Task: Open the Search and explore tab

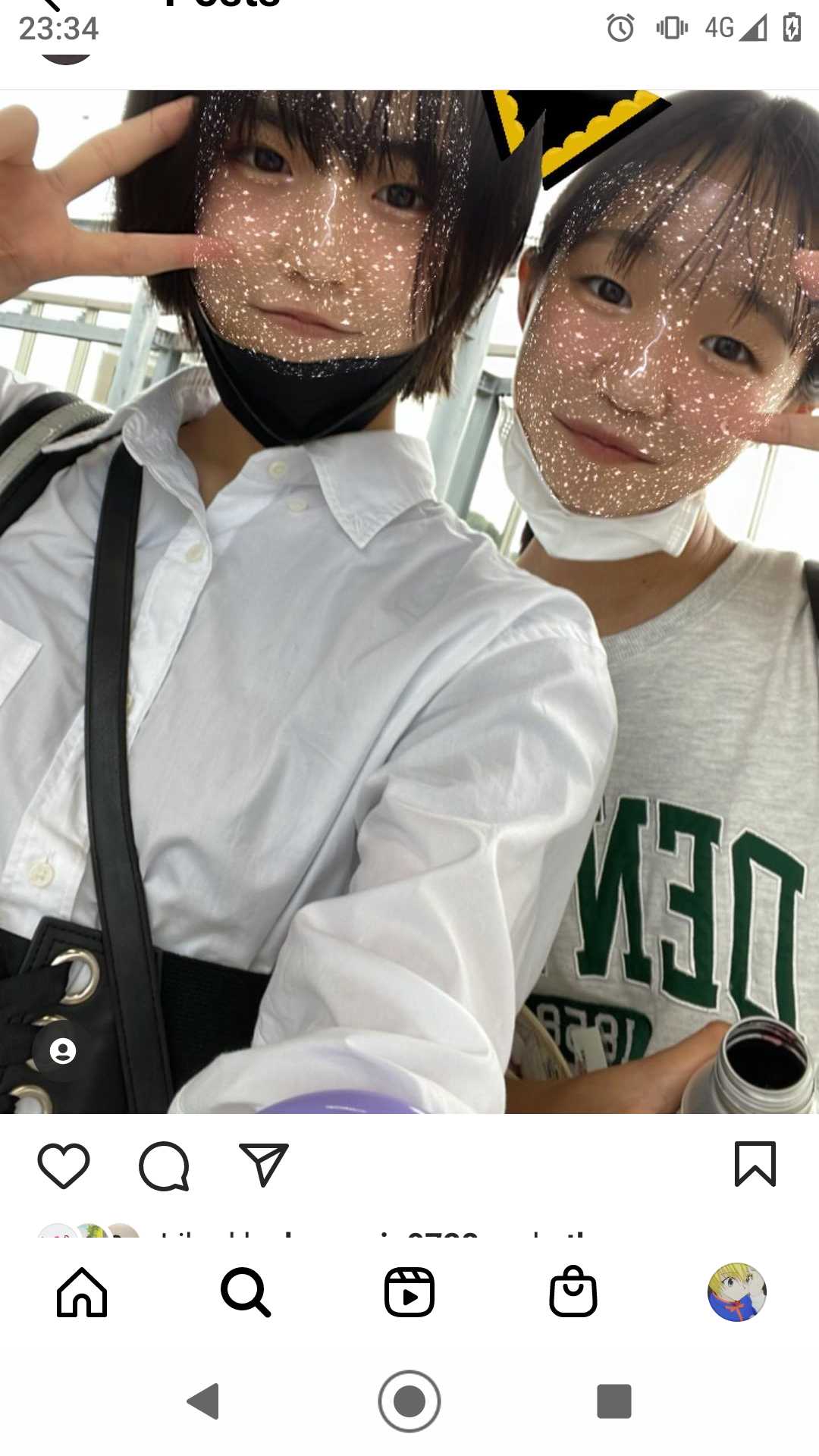Action: 246,1292
